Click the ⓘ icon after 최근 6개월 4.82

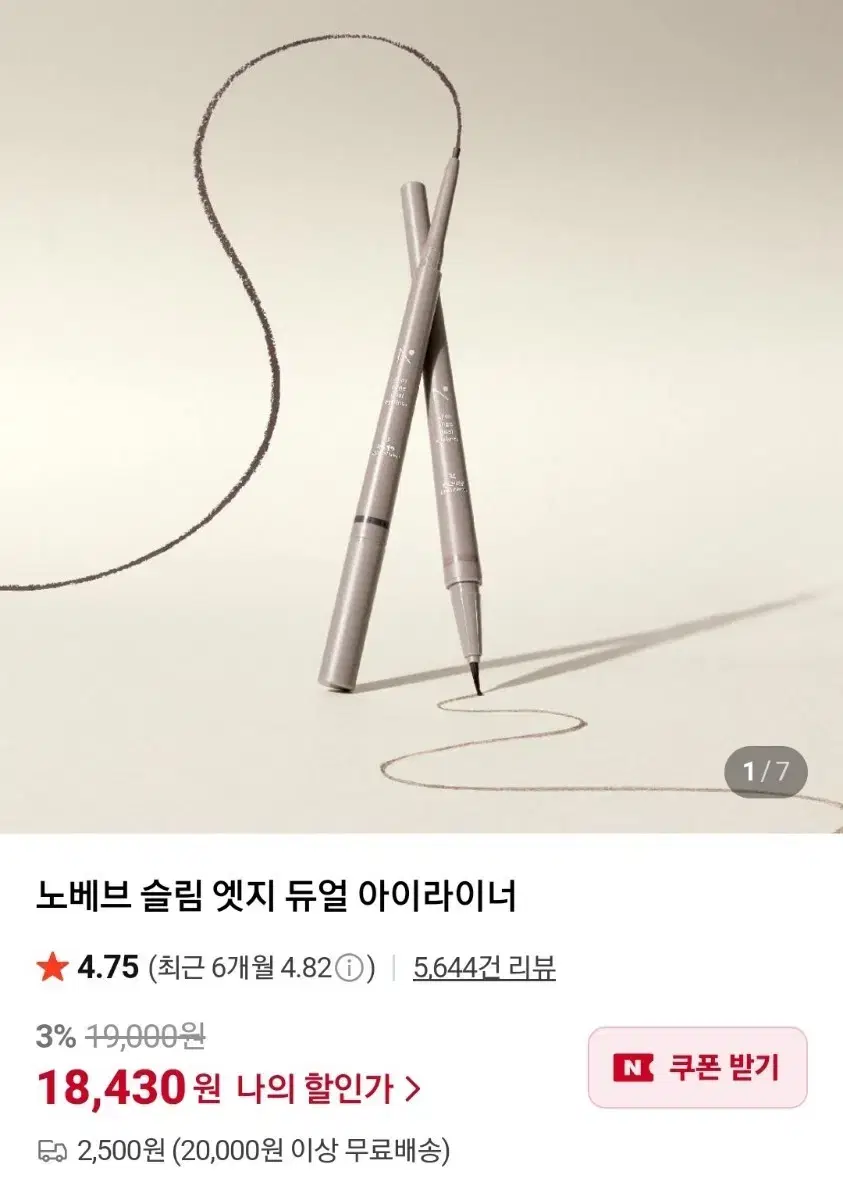coord(347,966)
